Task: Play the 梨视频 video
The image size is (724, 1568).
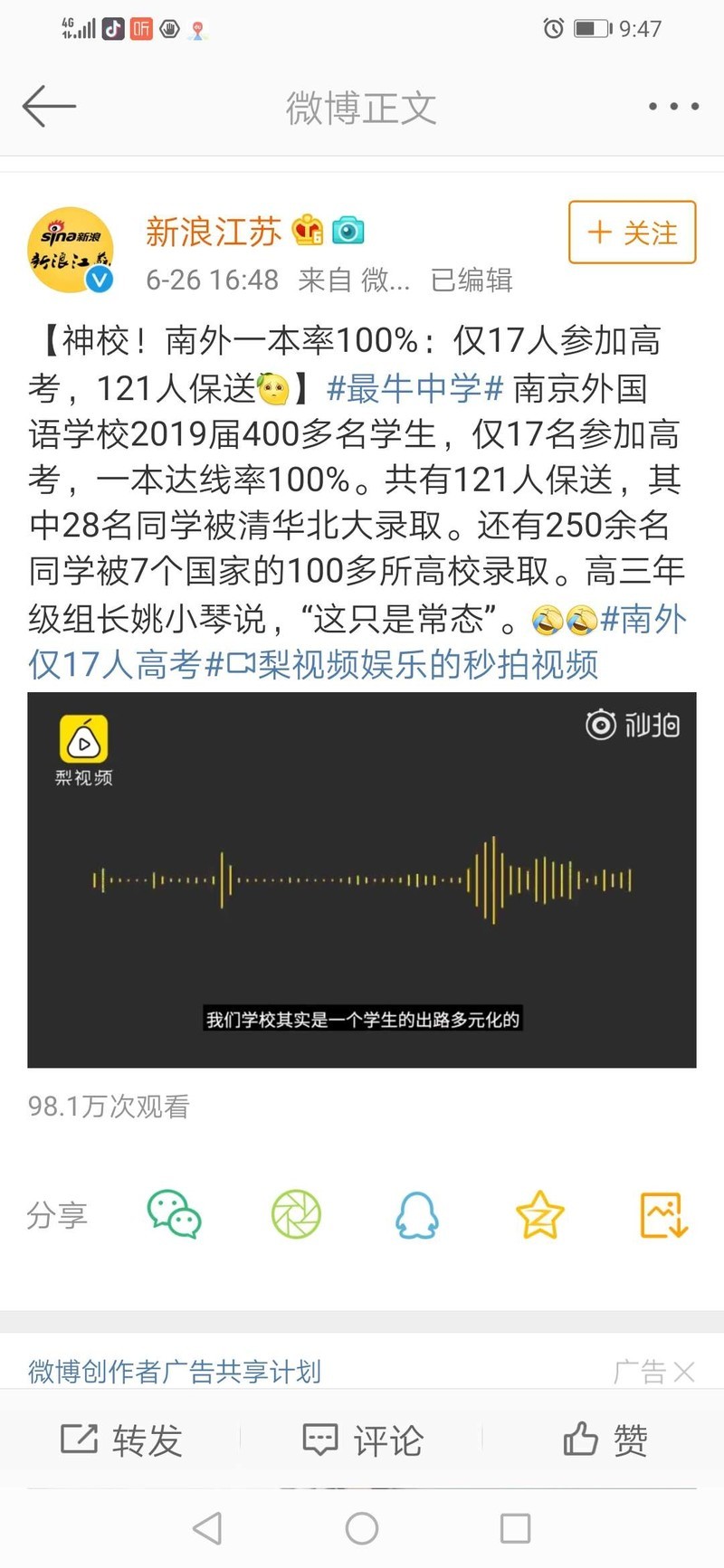Action: 361,879
